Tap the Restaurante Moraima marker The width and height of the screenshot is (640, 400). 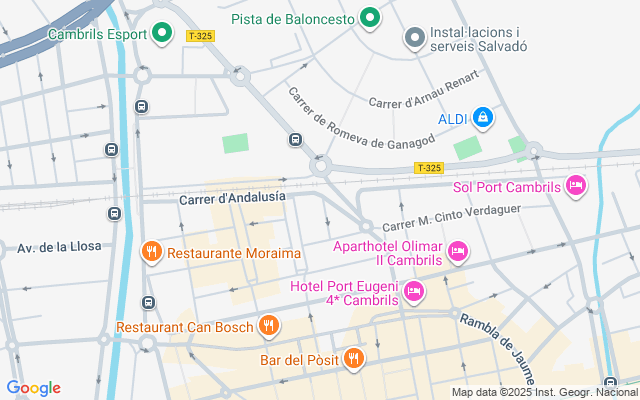pos(151,252)
